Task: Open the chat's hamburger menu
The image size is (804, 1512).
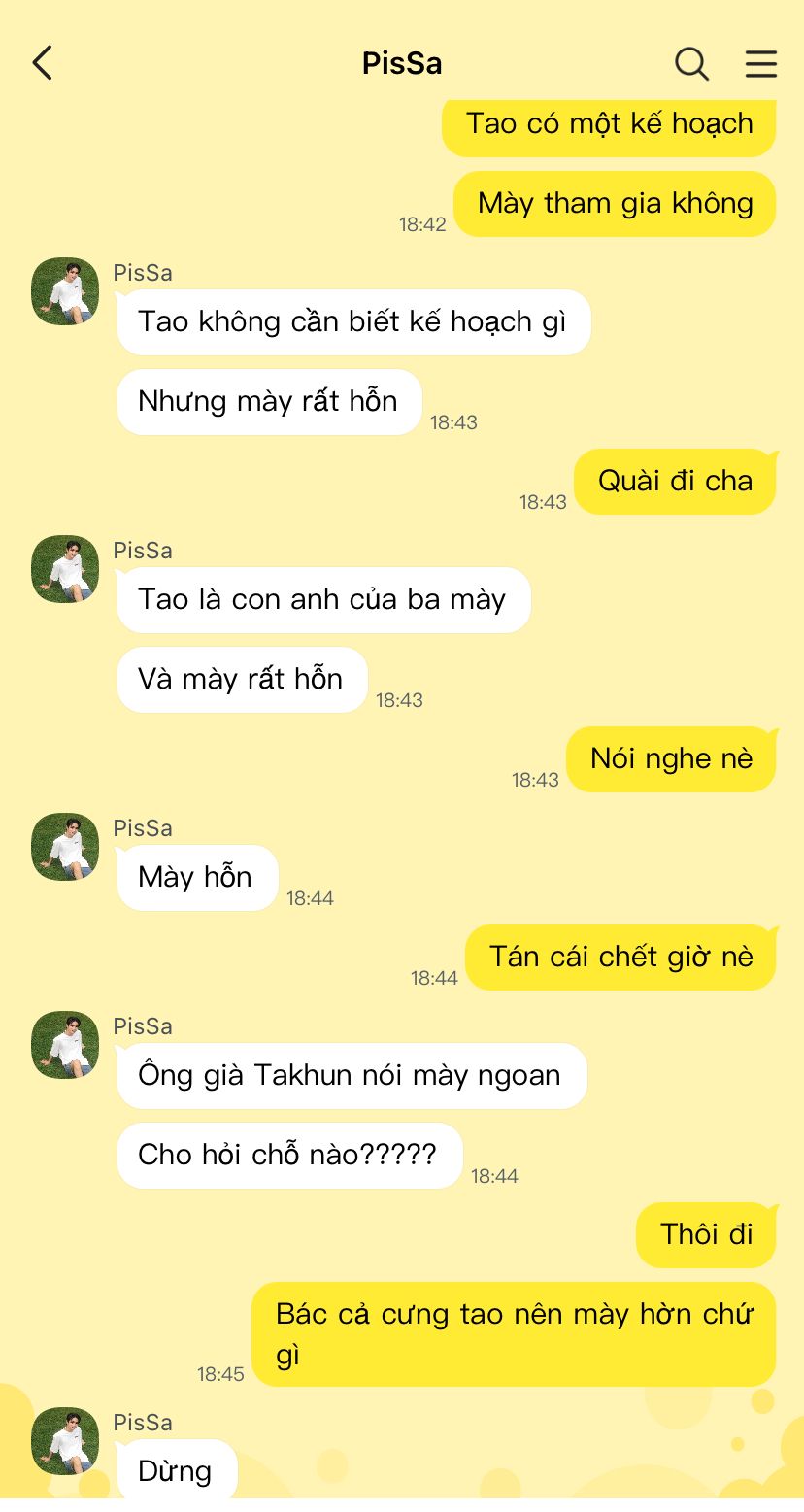Action: [x=761, y=64]
